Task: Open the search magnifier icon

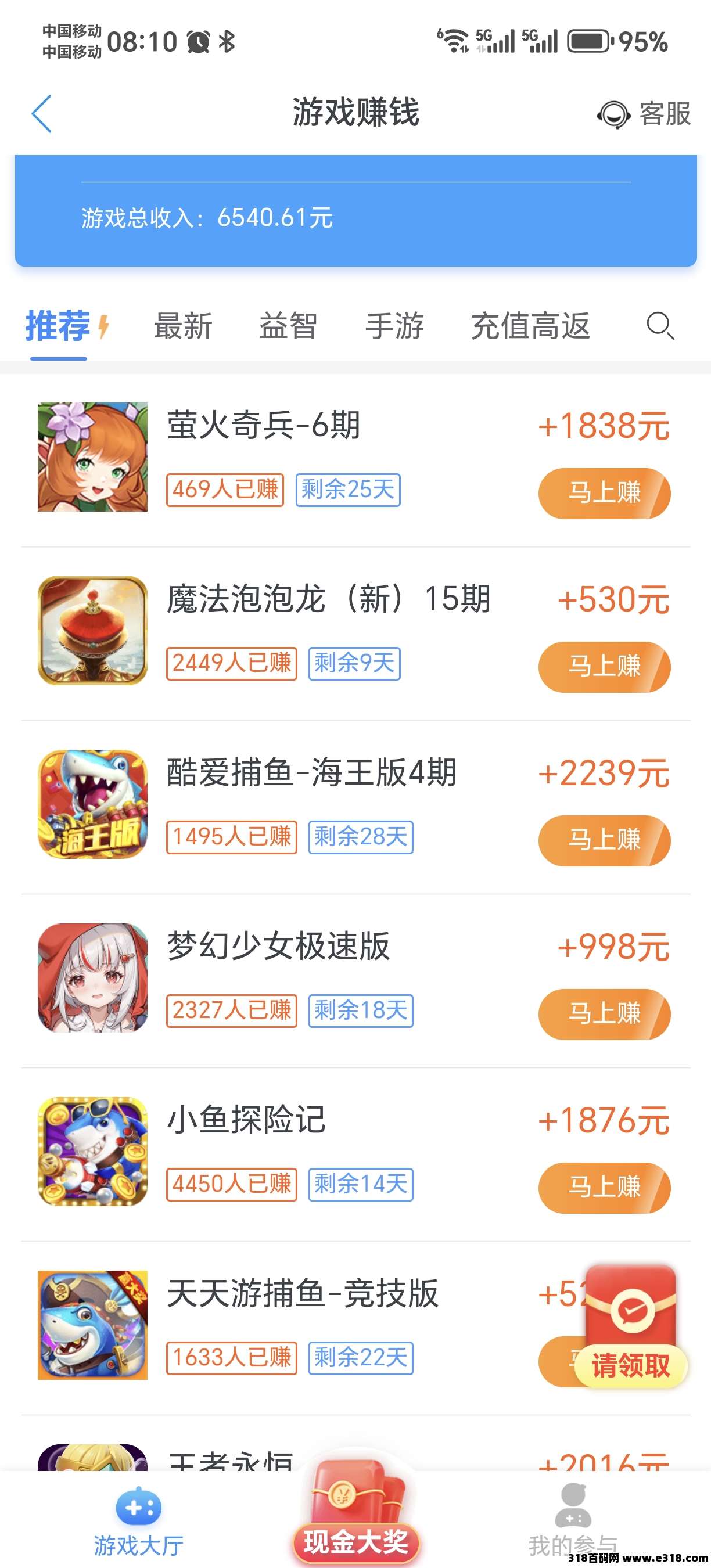Action: click(x=660, y=326)
